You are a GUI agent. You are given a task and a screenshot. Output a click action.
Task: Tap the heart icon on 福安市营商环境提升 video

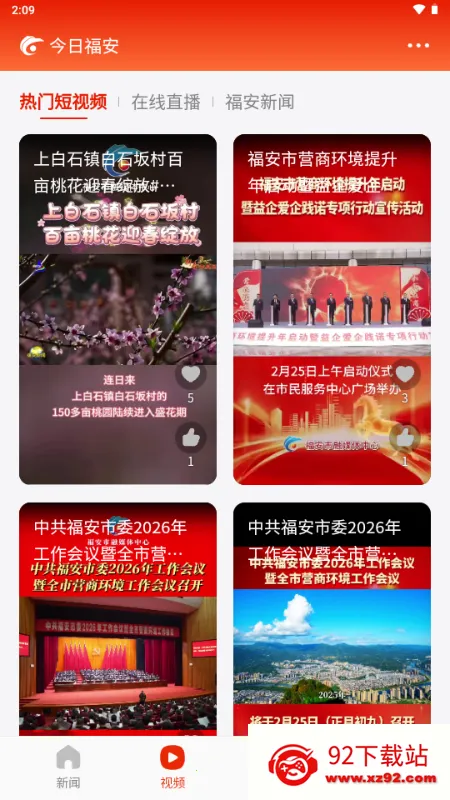405,374
